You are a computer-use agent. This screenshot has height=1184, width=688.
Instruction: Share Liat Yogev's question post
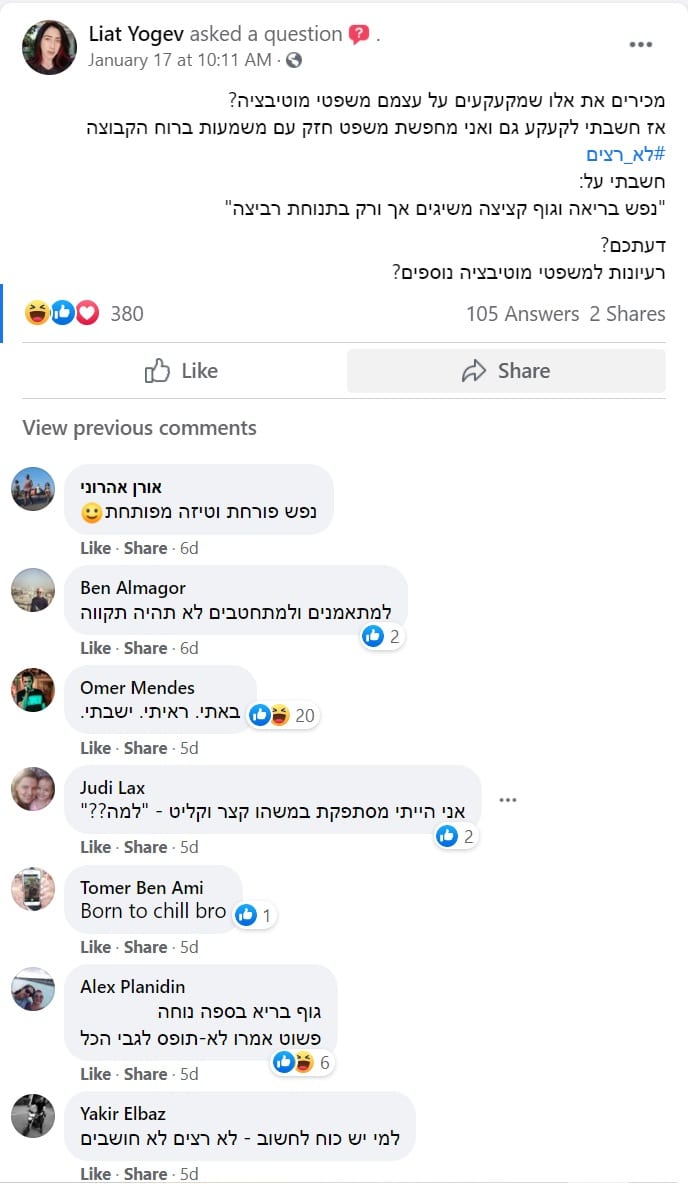(506, 371)
